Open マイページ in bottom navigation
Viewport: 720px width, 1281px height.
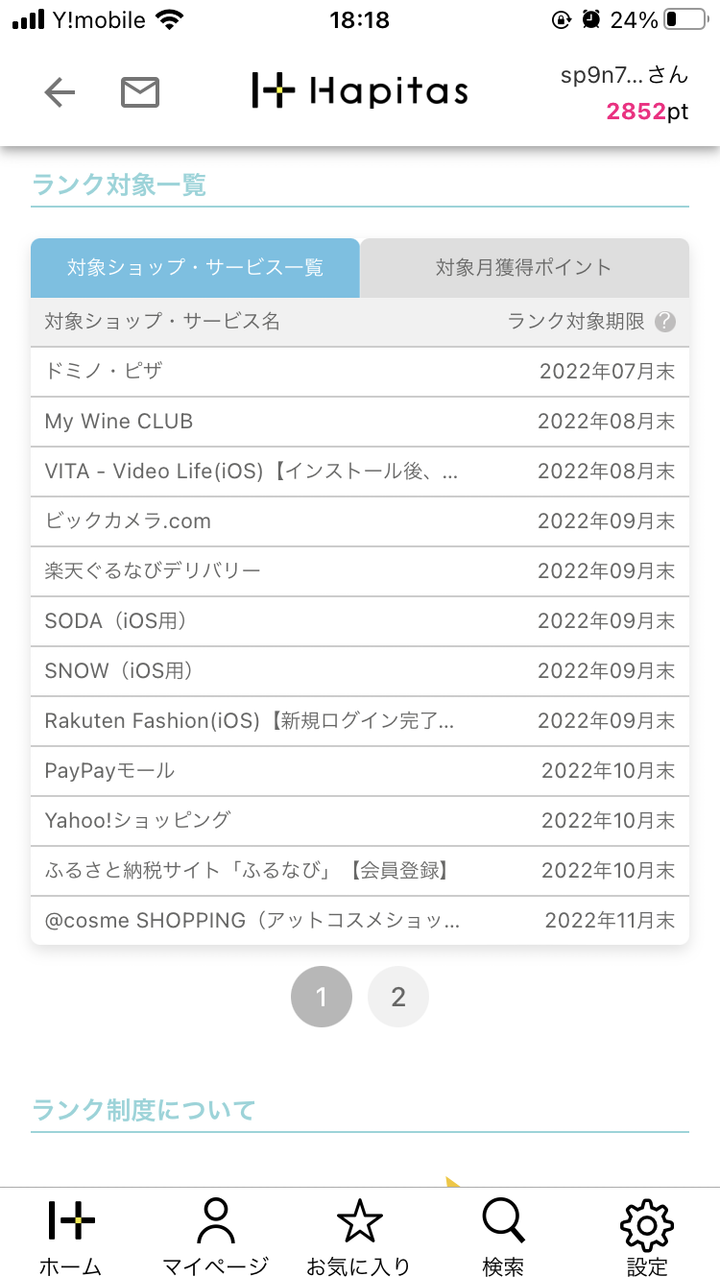(215, 1236)
